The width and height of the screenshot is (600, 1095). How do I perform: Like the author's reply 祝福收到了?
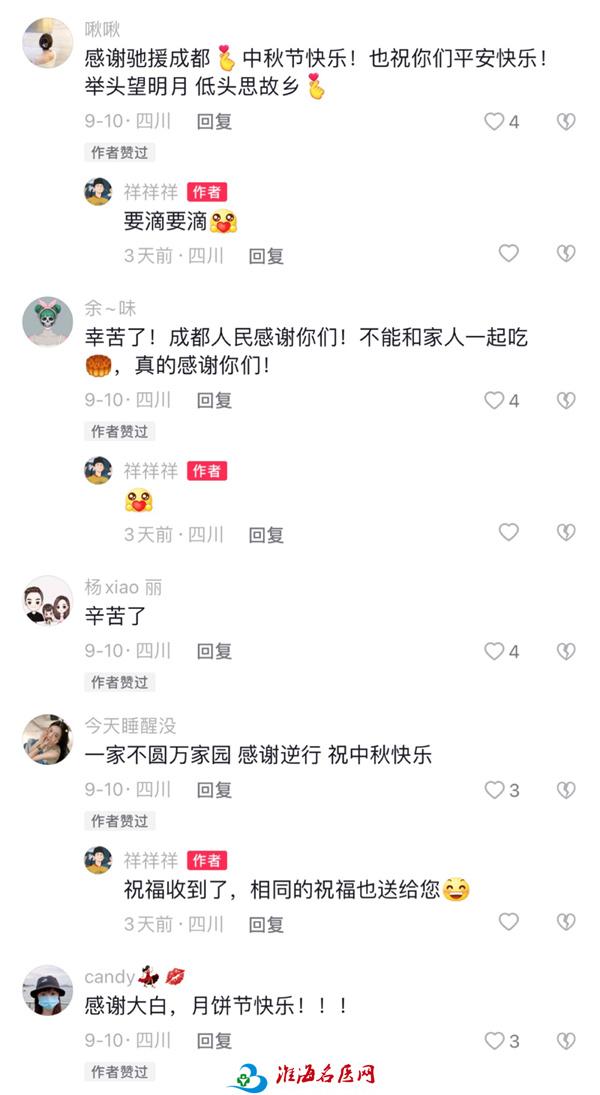[x=509, y=922]
